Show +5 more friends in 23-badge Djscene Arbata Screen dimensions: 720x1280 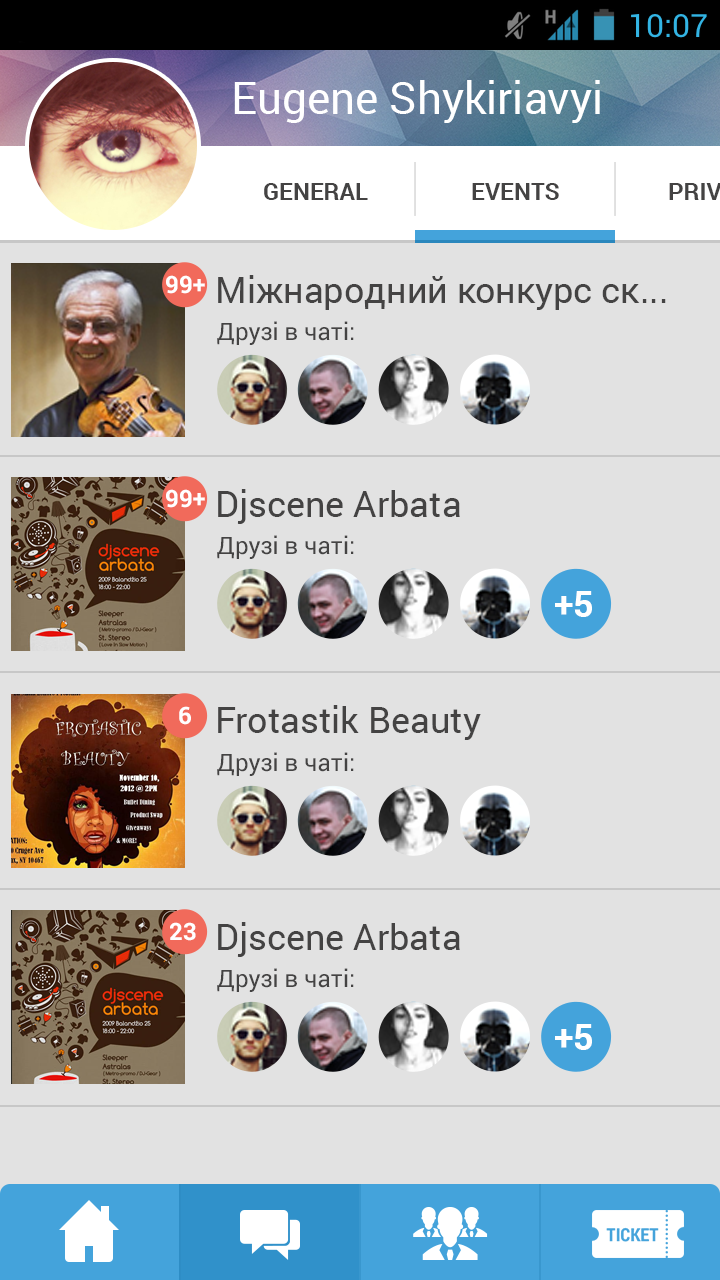[575, 1037]
